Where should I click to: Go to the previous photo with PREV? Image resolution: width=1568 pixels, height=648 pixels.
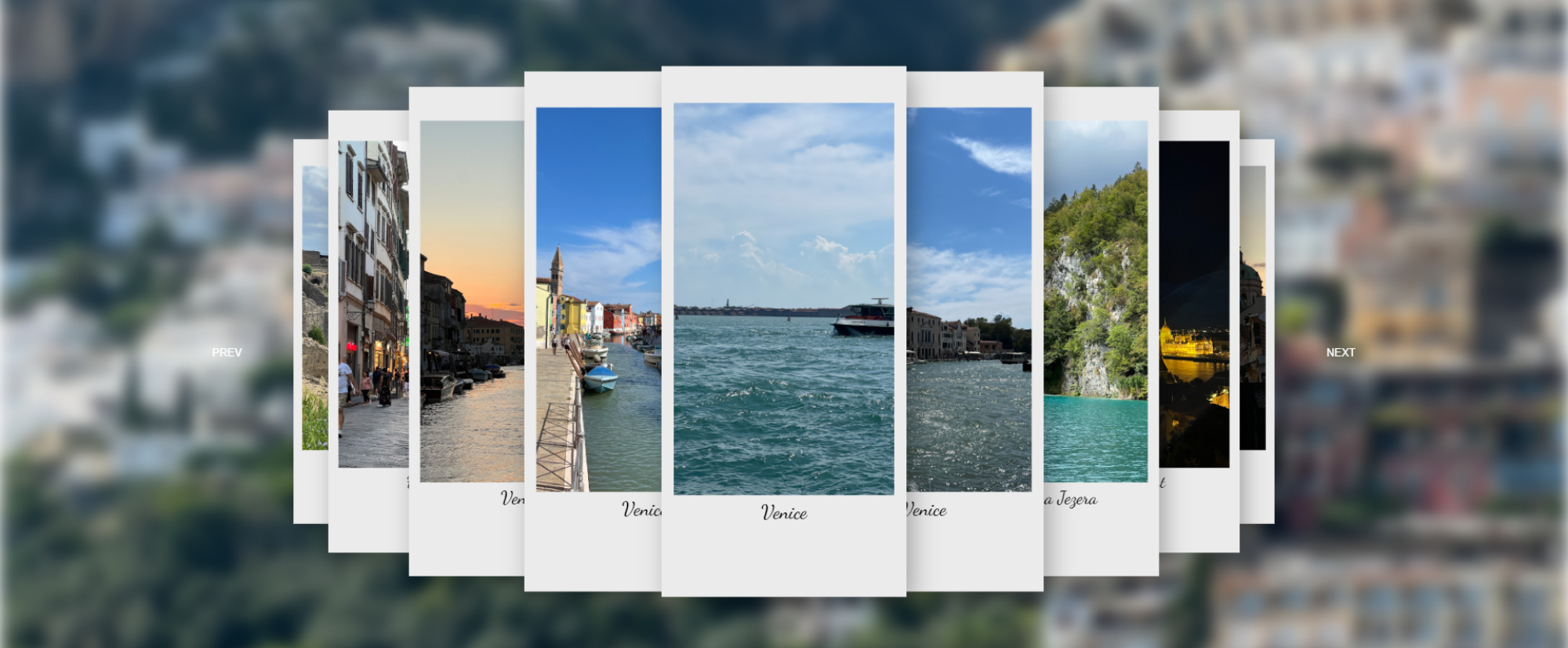coord(227,353)
